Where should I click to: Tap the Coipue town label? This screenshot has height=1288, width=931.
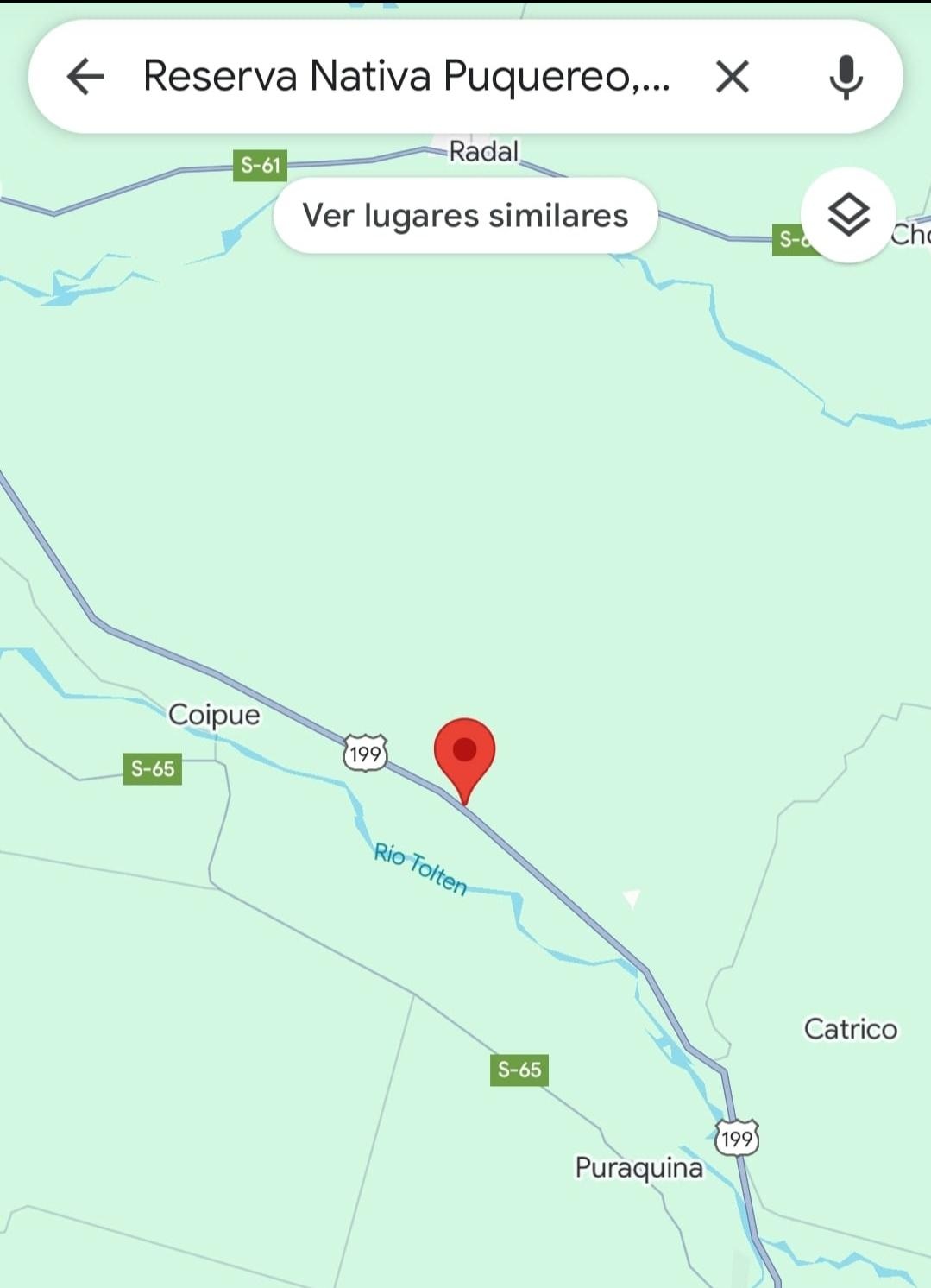[x=214, y=715]
